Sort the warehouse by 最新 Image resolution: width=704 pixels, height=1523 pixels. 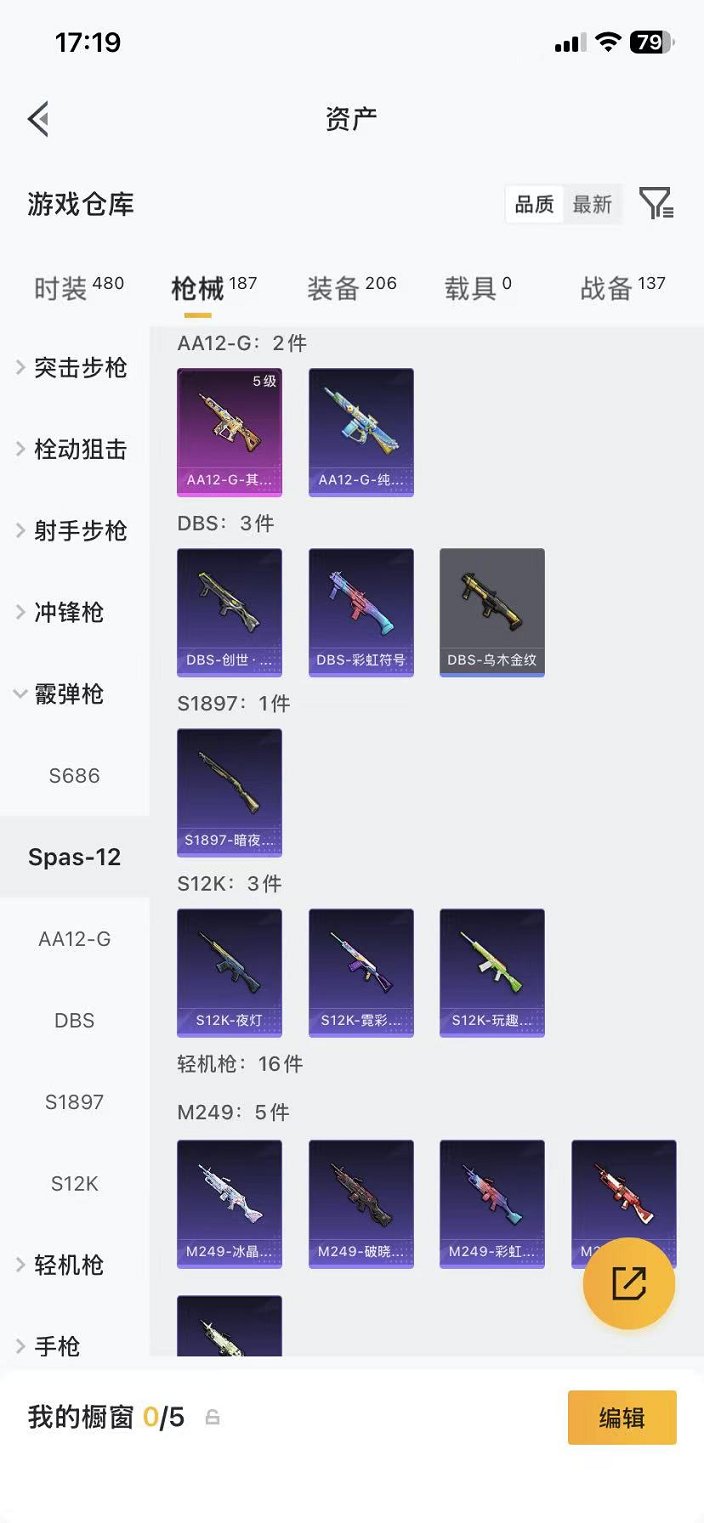[592, 204]
